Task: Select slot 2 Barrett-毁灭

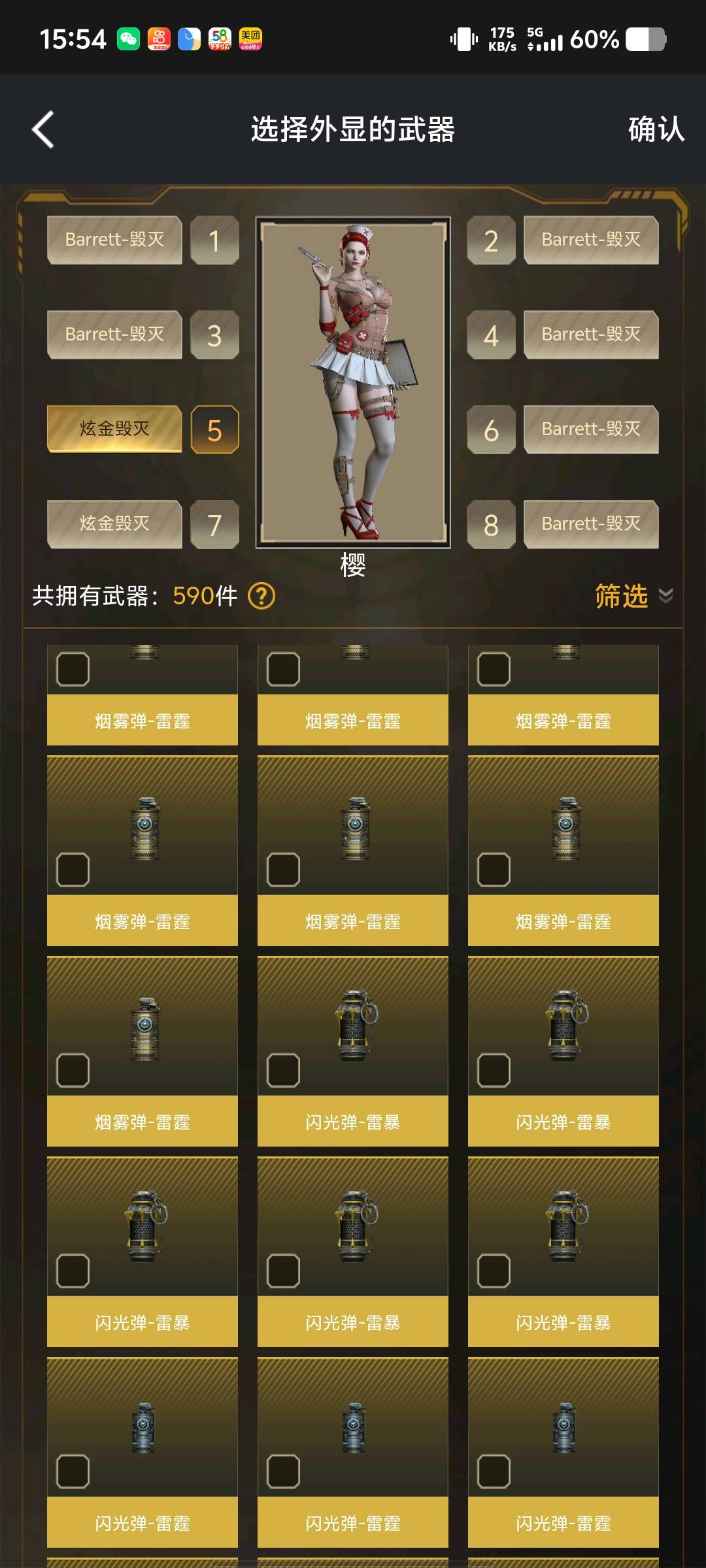Action: click(x=590, y=240)
